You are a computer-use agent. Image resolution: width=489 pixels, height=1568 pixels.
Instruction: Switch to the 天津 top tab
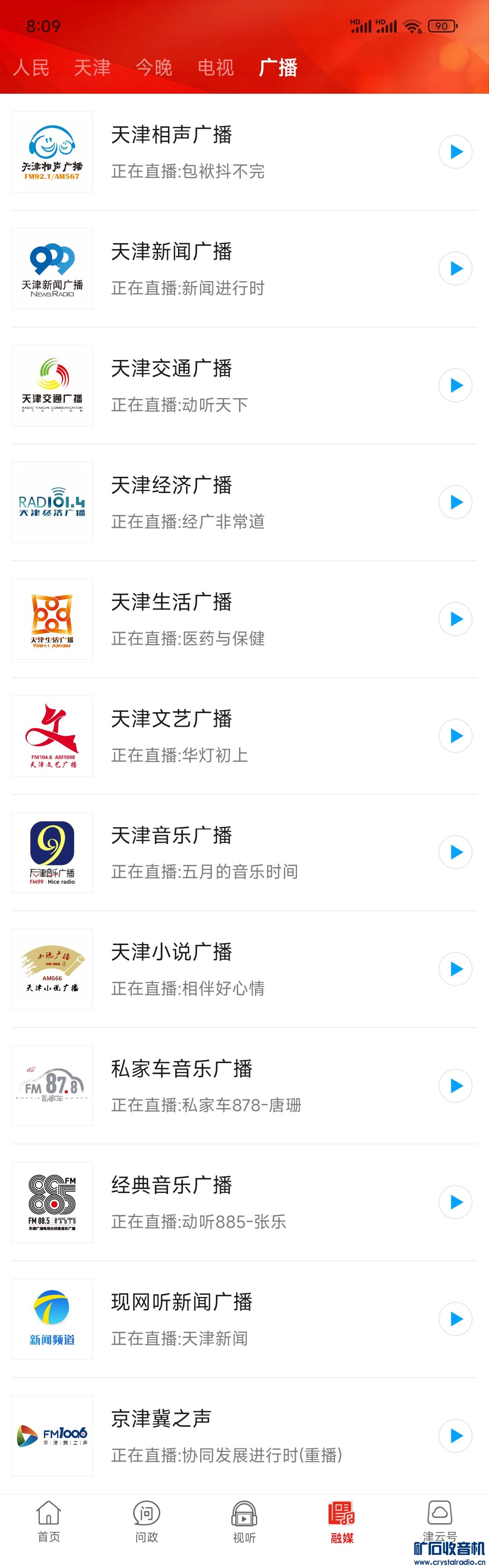(92, 67)
